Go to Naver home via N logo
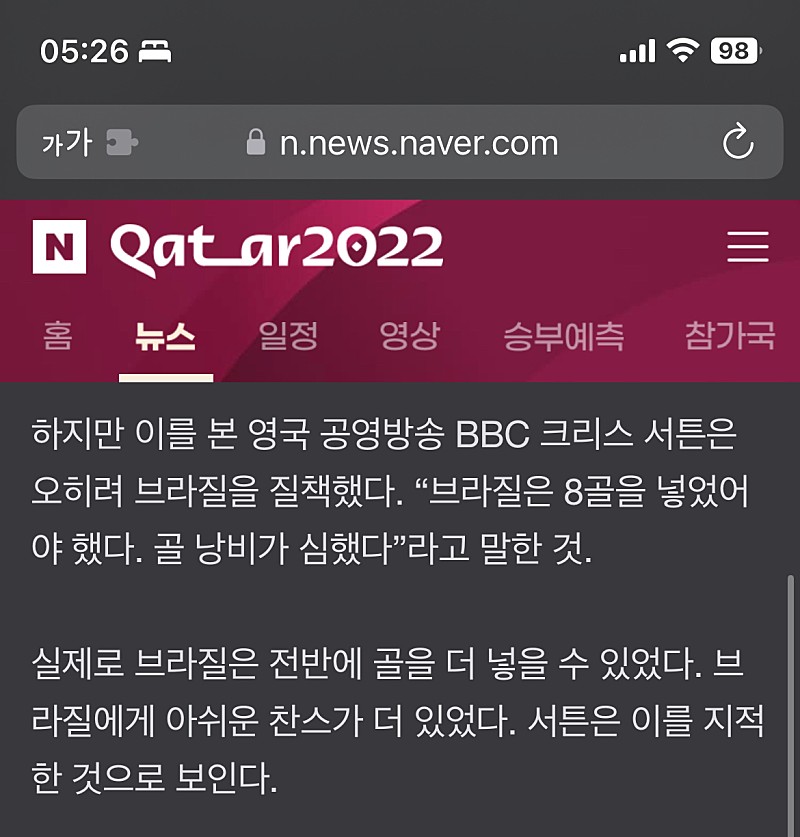This screenshot has width=800, height=837. pos(59,246)
